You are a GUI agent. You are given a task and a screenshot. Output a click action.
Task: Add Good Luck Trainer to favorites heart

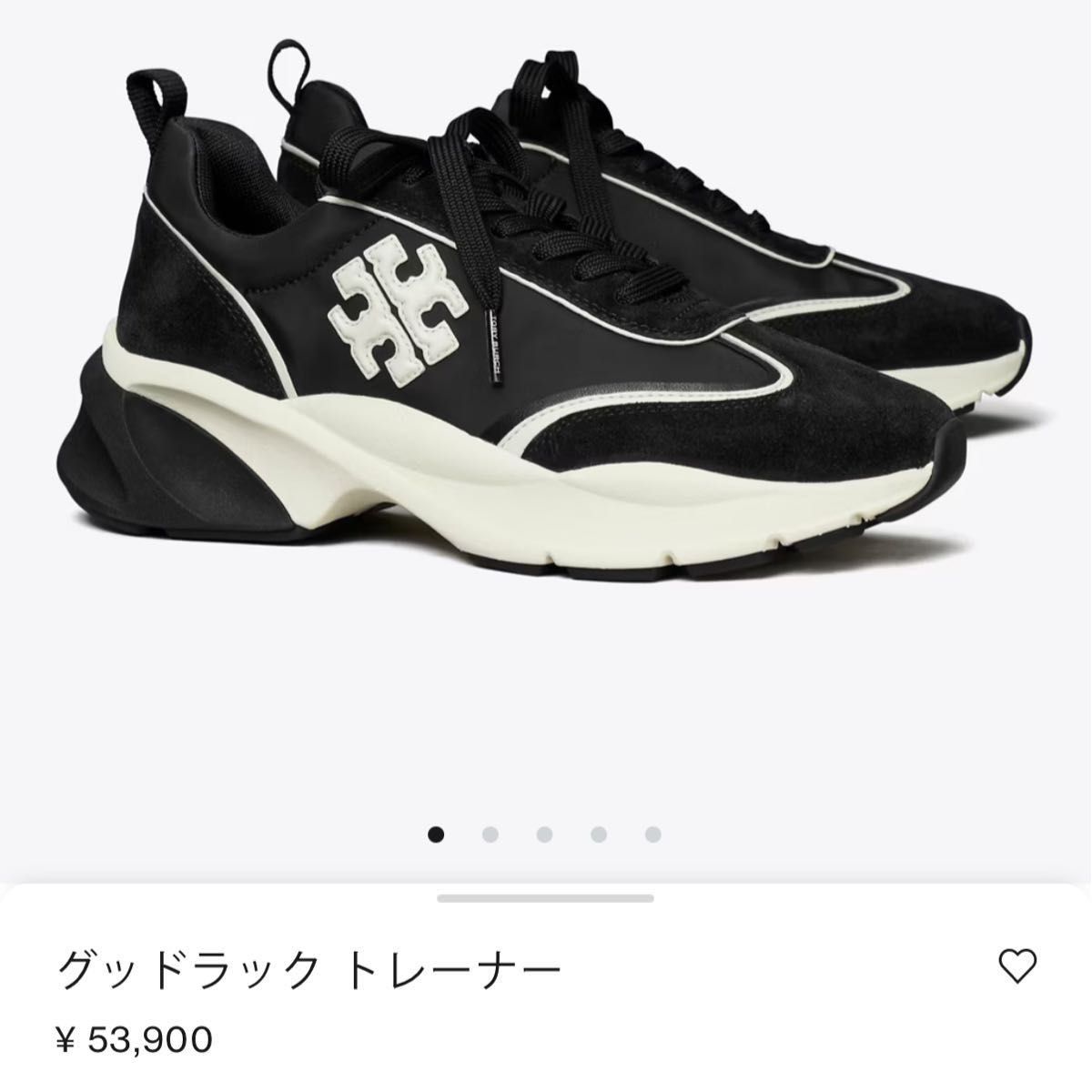[1017, 966]
